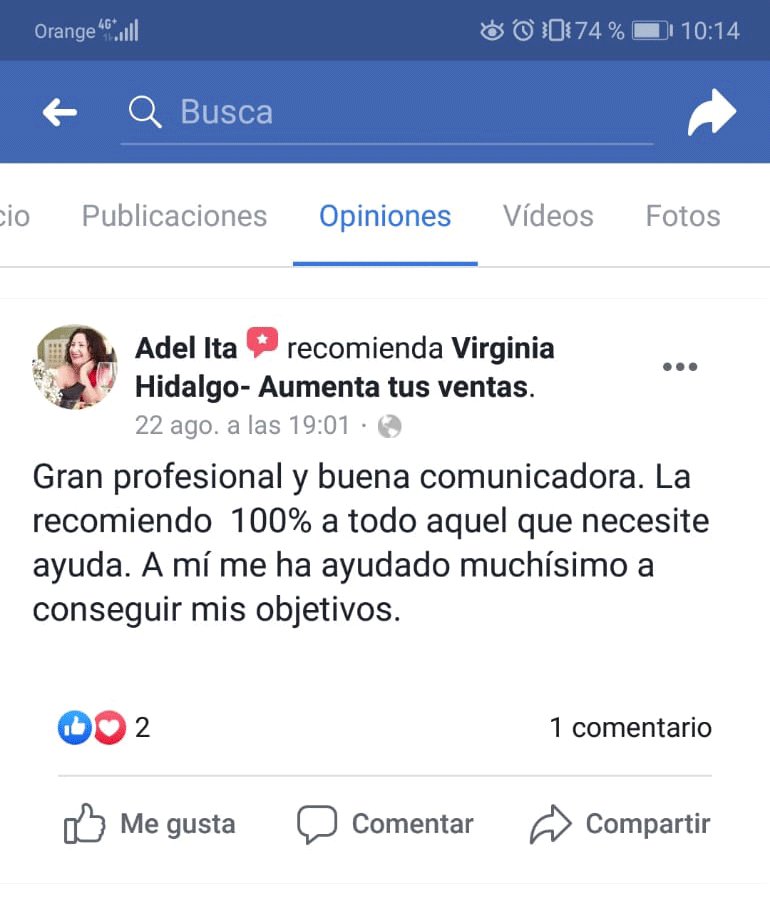Switch to the Publicaciones tab
Image resolution: width=770 pixels, height=921 pixels.
pyautogui.click(x=174, y=216)
